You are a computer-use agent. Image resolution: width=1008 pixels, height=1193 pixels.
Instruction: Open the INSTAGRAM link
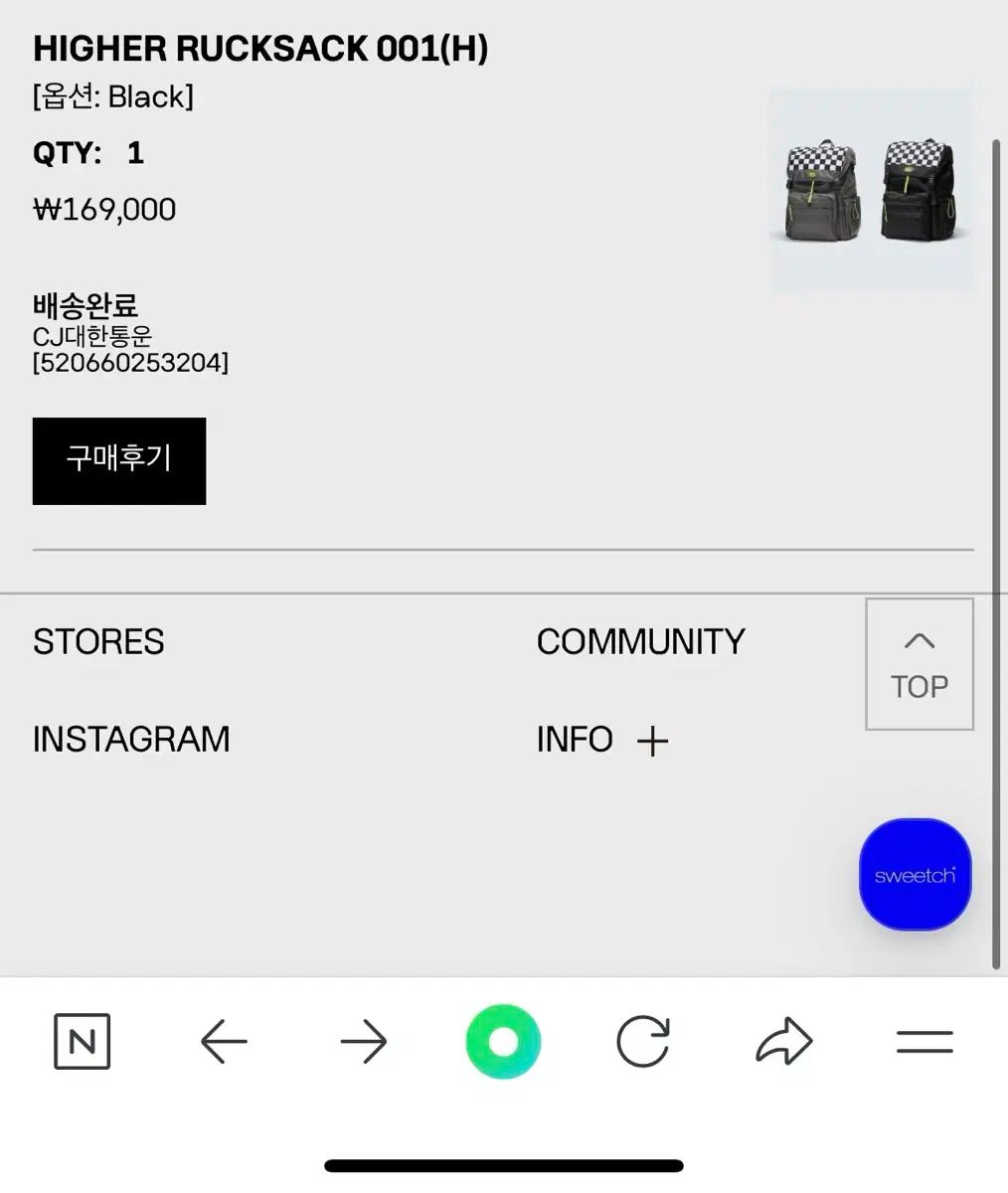click(131, 740)
